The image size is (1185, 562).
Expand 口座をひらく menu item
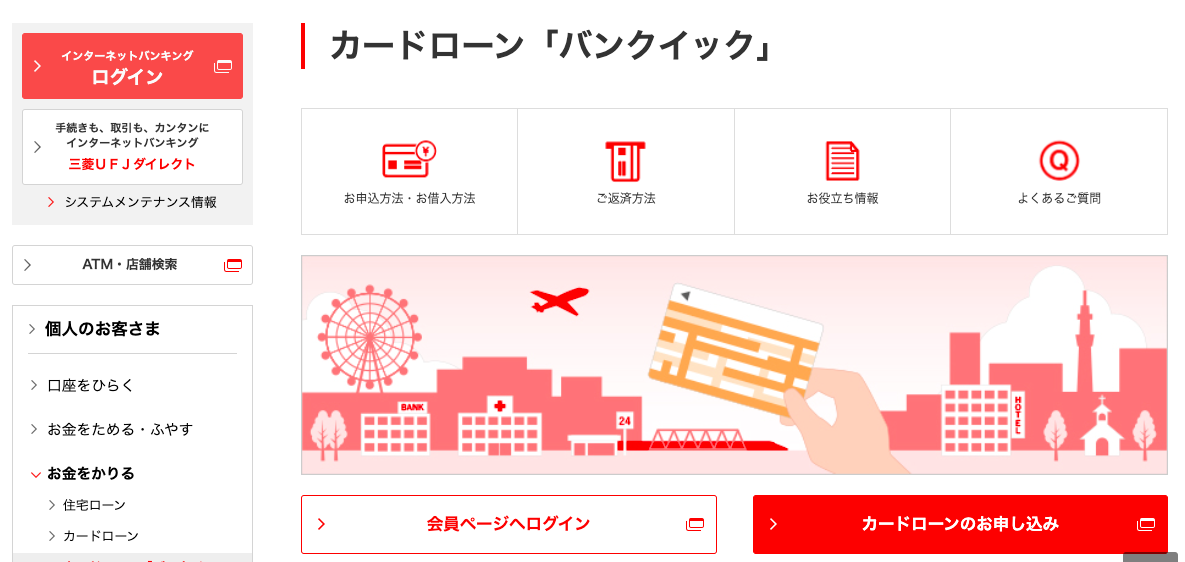pyautogui.click(x=90, y=385)
